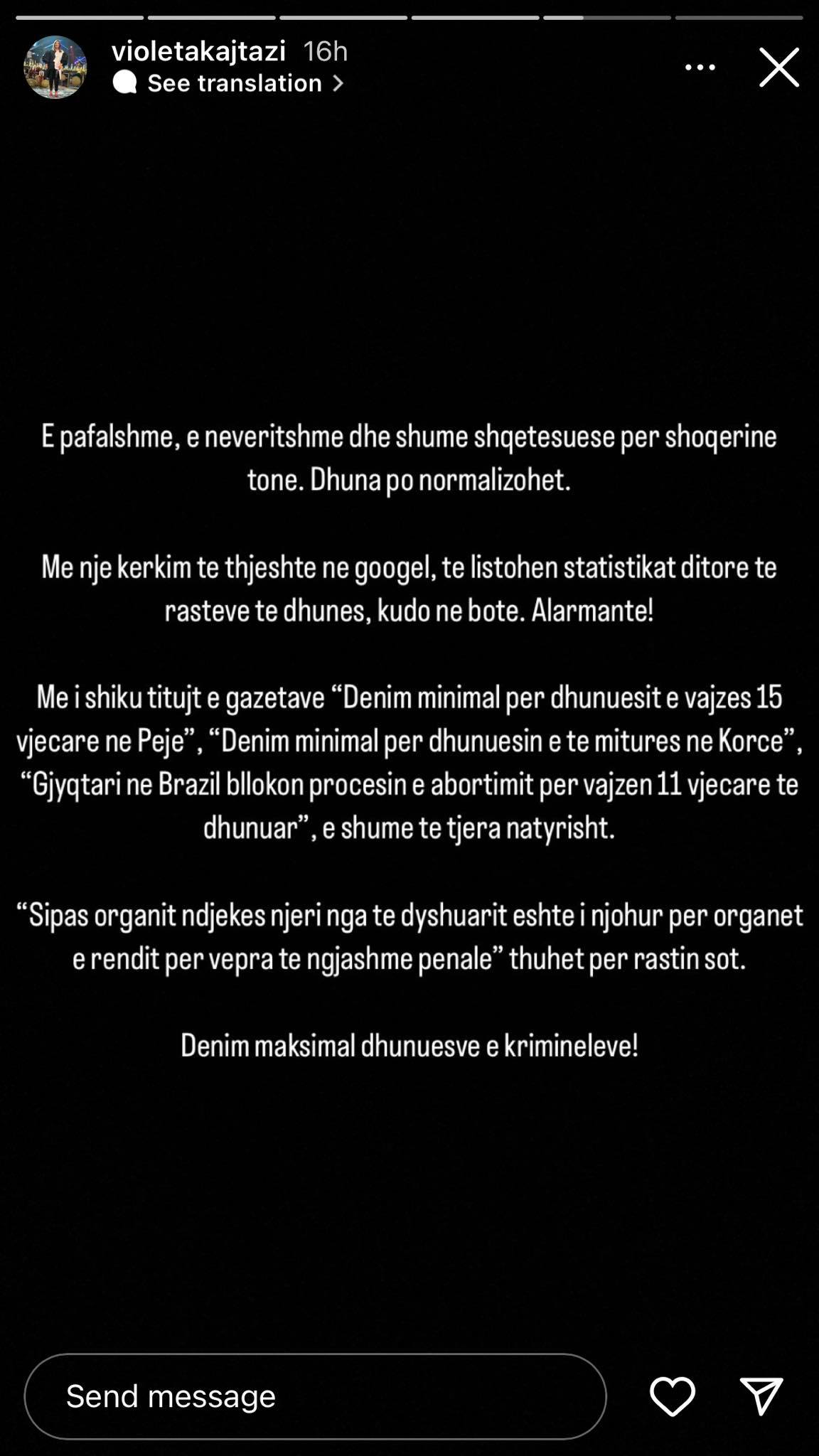This screenshot has width=819, height=1456.
Task: Close the story viewer
Action: click(779, 68)
